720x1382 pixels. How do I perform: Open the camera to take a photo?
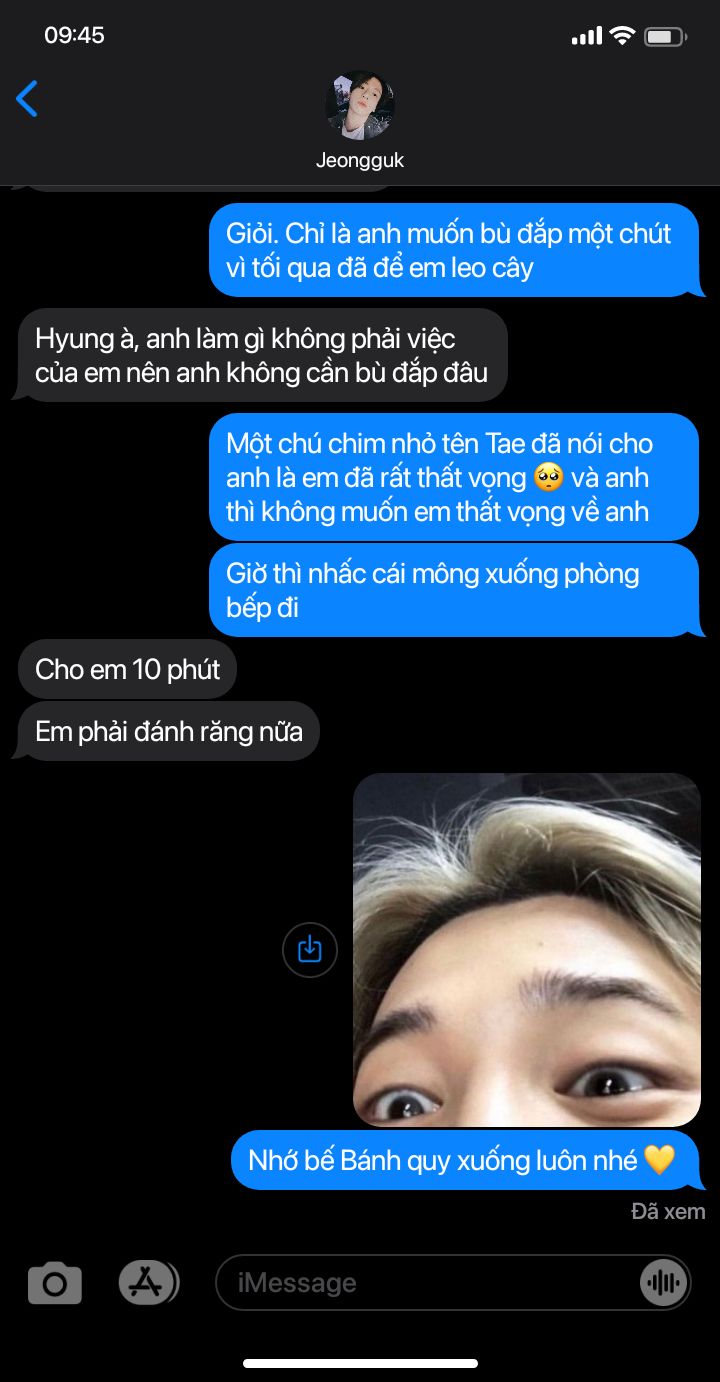click(x=55, y=1283)
